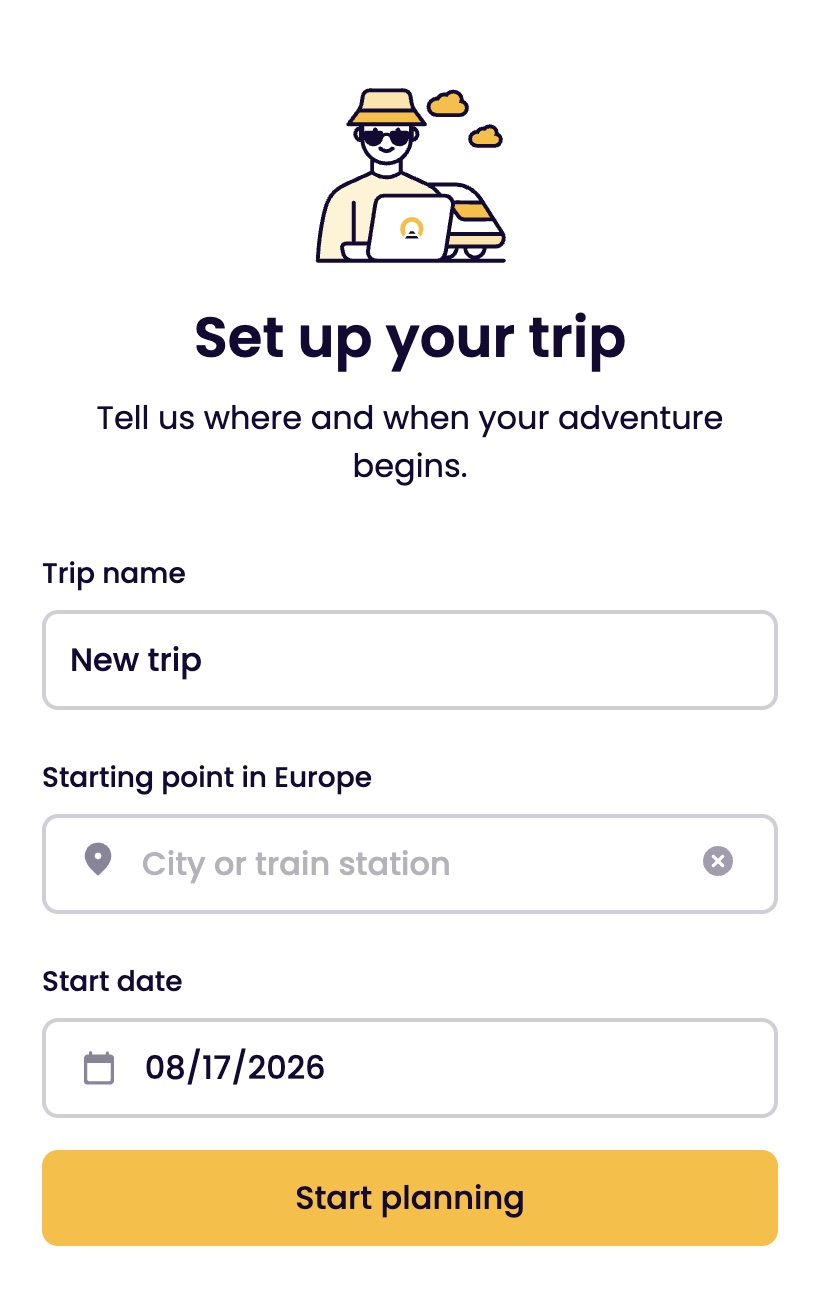
Task: Click inside the City or train station field
Action: click(x=400, y=863)
